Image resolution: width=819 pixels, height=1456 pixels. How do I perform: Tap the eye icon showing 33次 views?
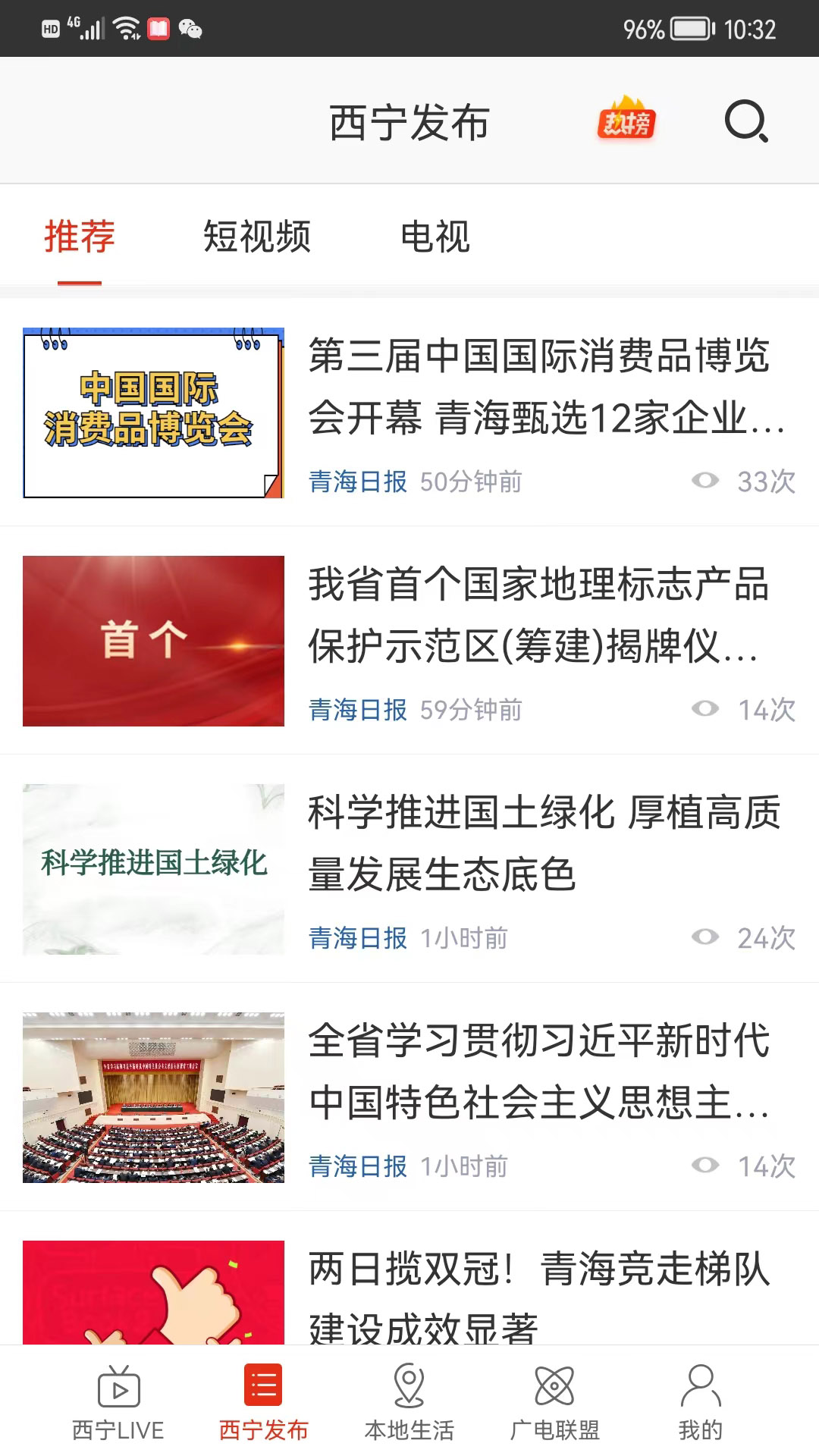click(706, 480)
